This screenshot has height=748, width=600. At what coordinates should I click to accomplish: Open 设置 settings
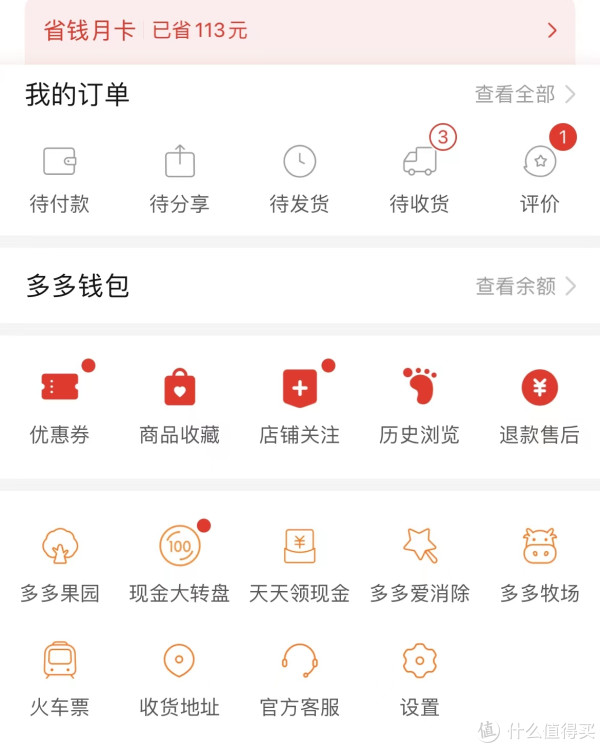pos(420,678)
